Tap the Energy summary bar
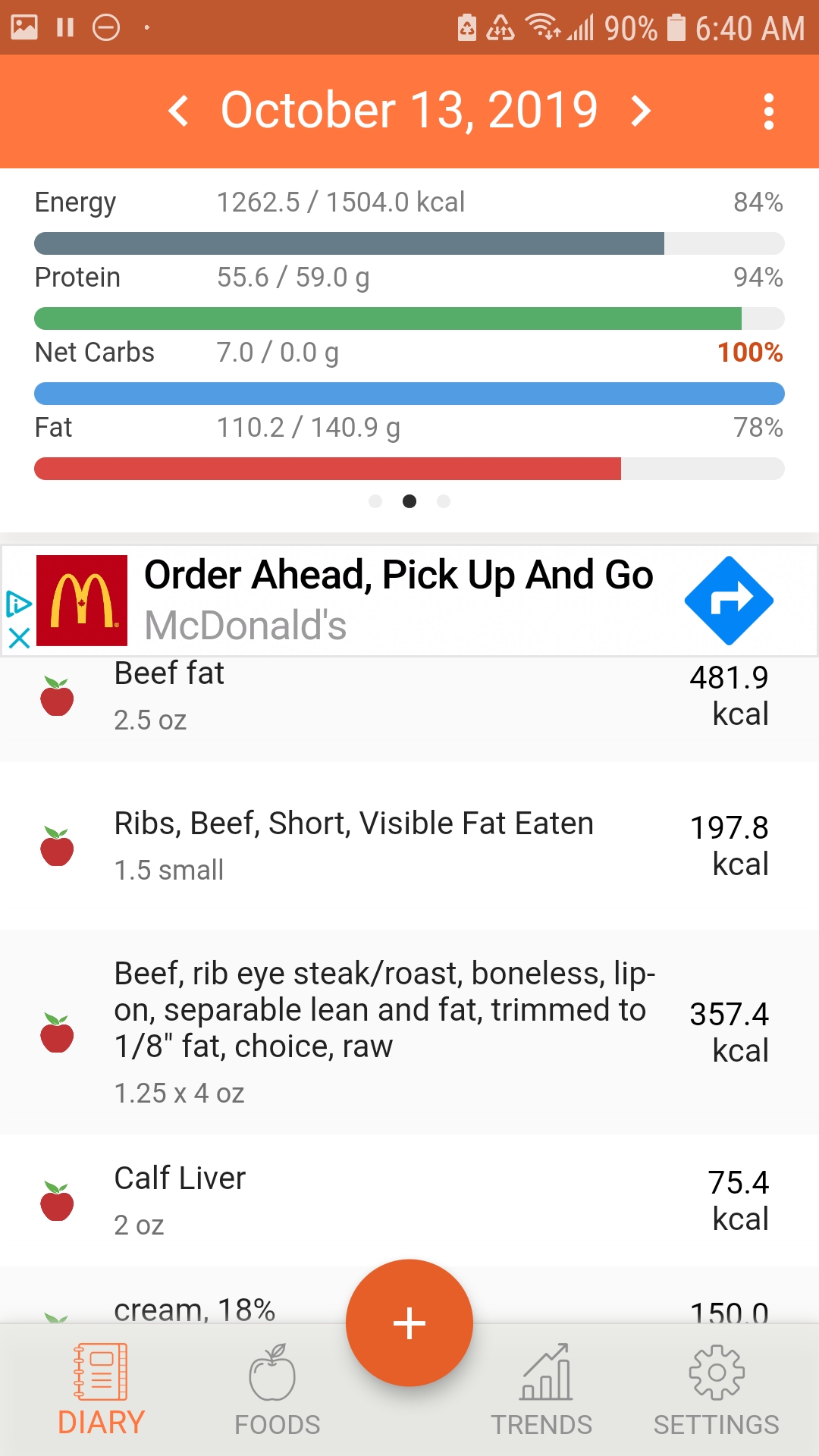 tap(409, 243)
